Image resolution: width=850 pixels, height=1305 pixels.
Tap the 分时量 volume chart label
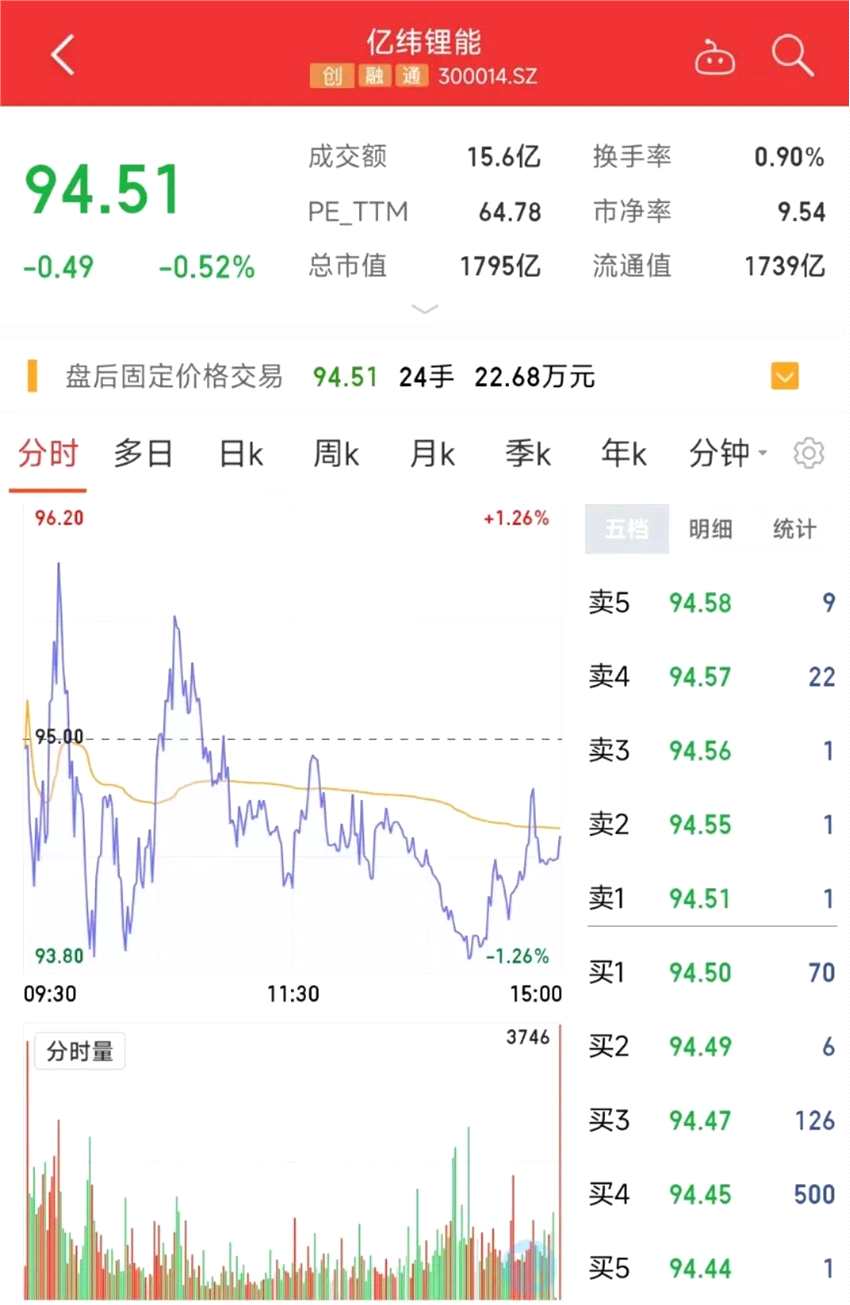79,1051
